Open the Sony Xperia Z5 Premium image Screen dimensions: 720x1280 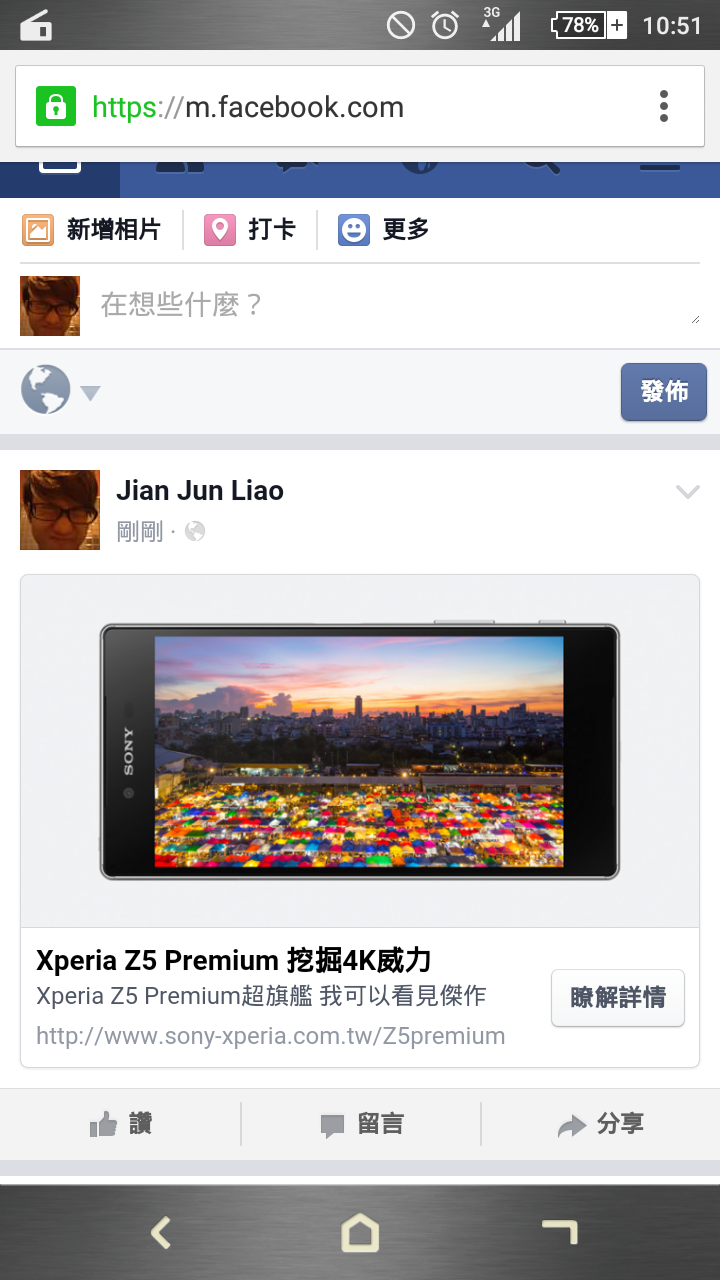tap(360, 750)
